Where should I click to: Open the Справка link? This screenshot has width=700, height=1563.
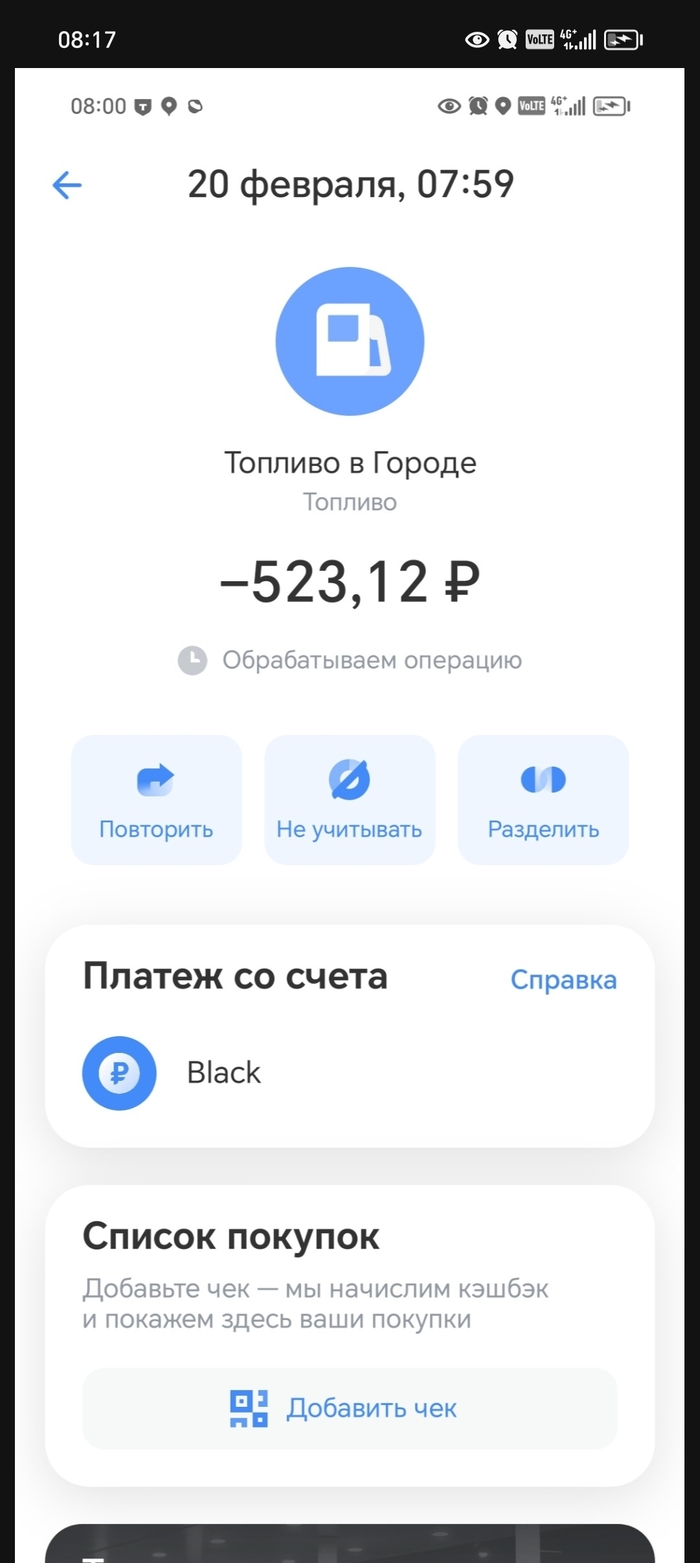coord(563,980)
